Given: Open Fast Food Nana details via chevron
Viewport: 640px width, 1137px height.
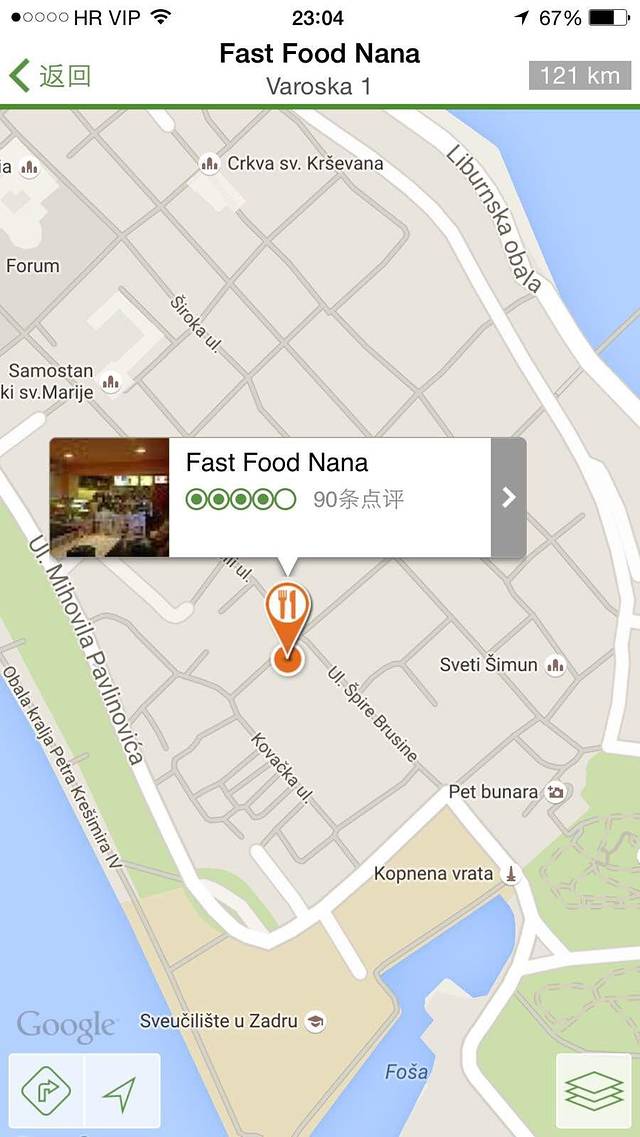Looking at the screenshot, I should (508, 497).
